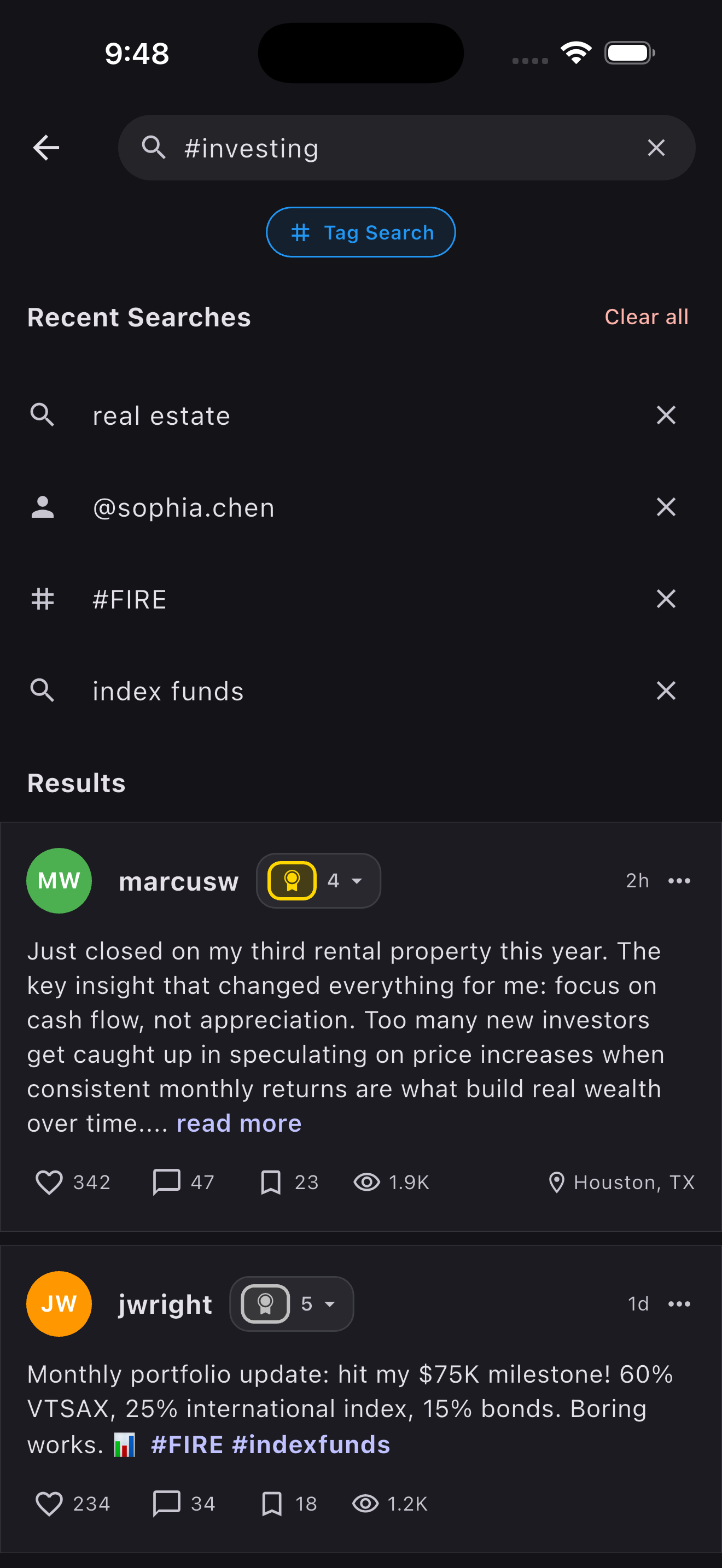Toggle the Tag Search filter
Screen dimensions: 722x1568
[360, 232]
